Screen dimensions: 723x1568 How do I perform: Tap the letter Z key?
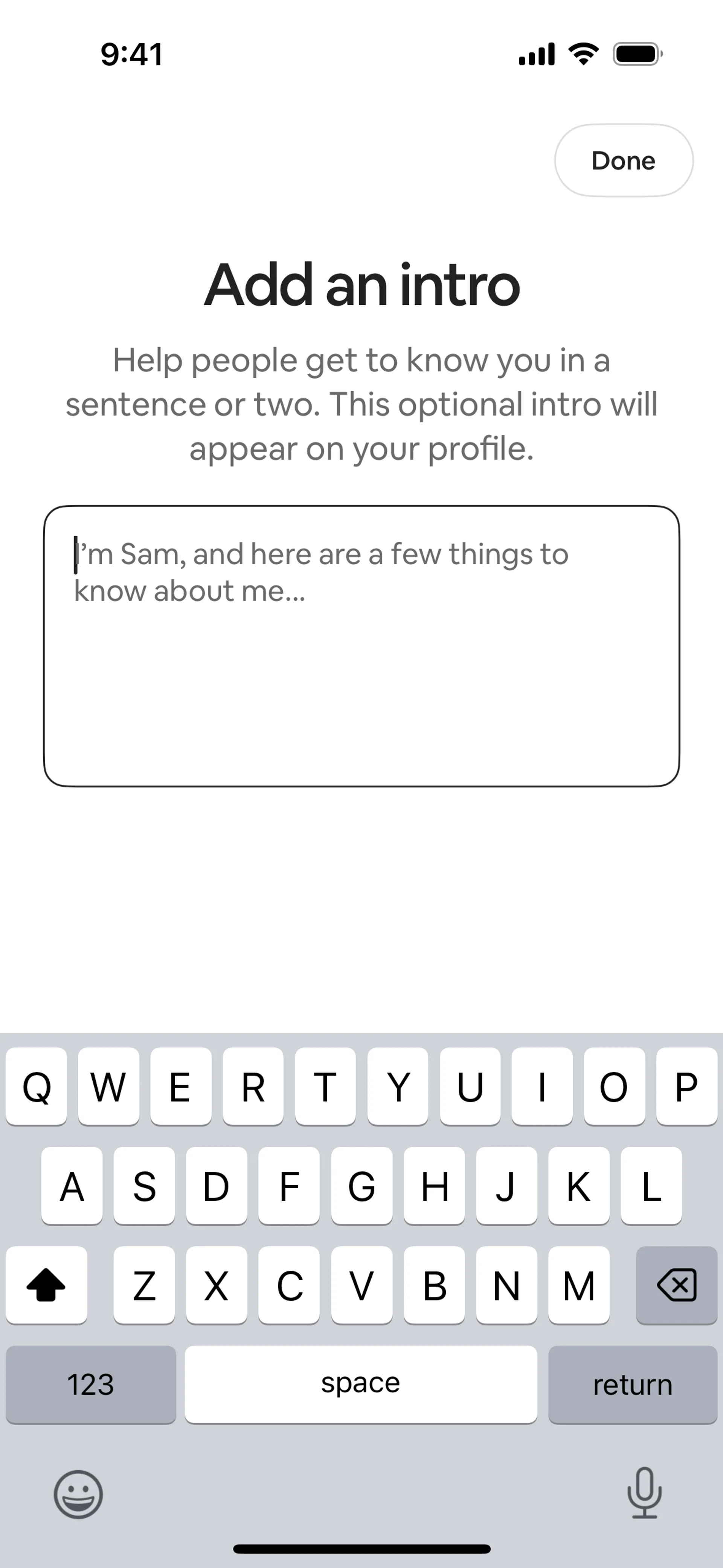144,1285
